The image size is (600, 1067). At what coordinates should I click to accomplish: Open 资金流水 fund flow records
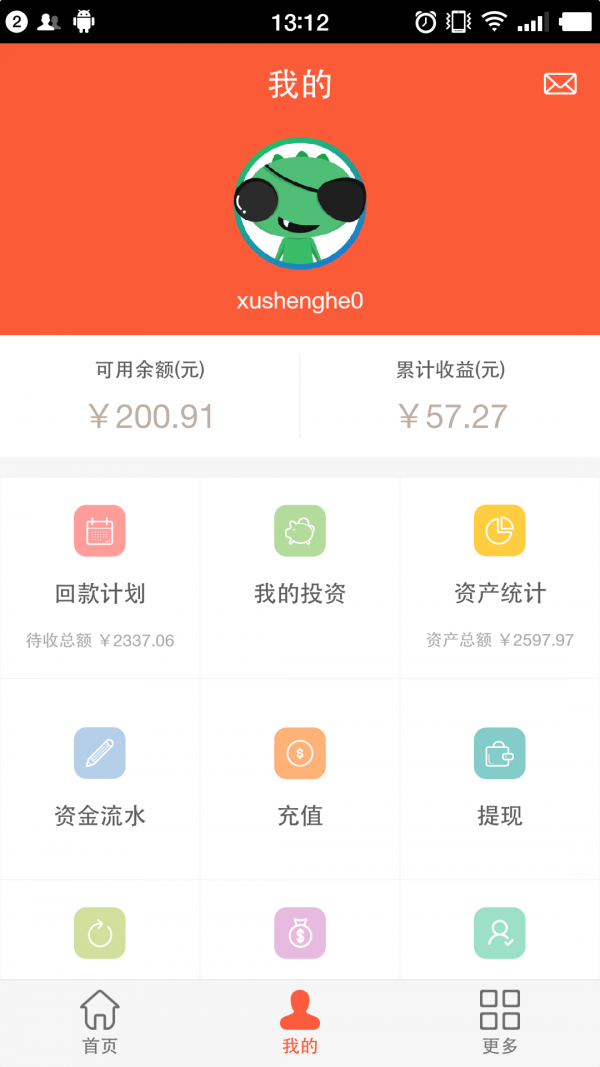pyautogui.click(x=100, y=778)
